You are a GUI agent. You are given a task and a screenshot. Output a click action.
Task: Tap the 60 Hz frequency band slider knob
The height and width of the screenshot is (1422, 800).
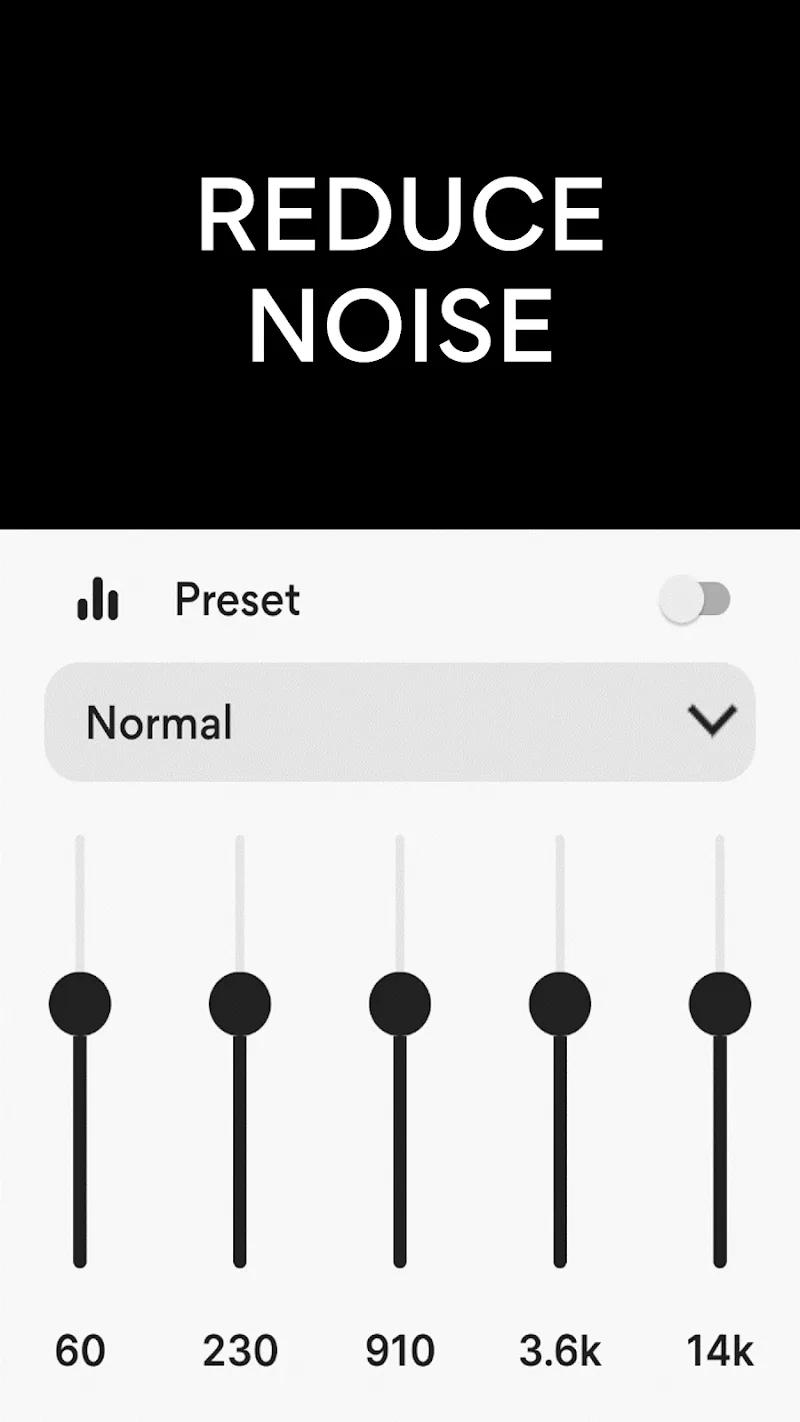[x=80, y=1003]
